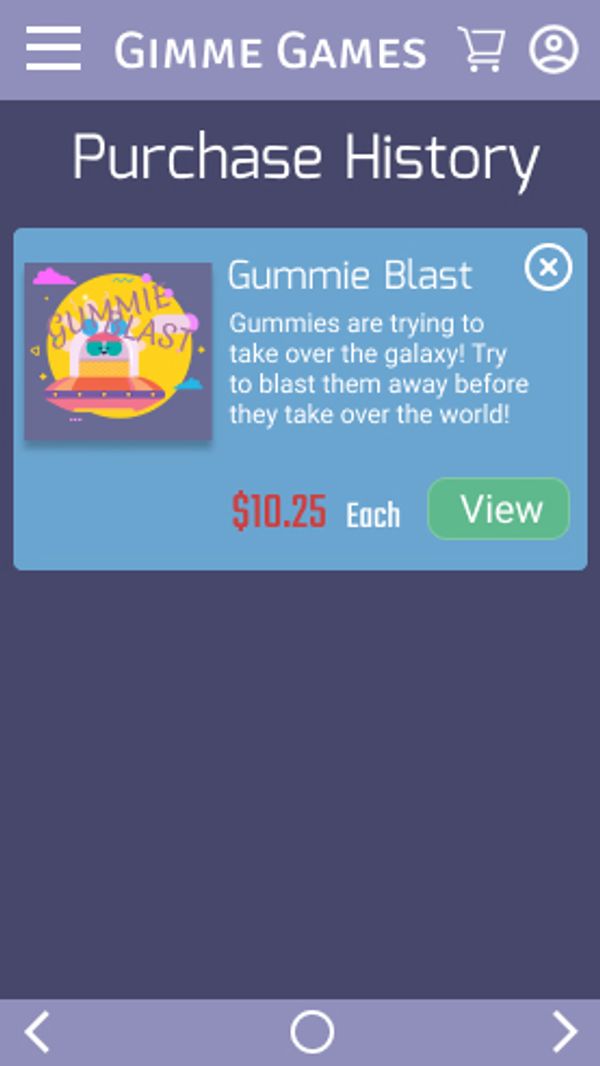Go forward with the right arrow
The image size is (600, 1066).
coord(564,1031)
